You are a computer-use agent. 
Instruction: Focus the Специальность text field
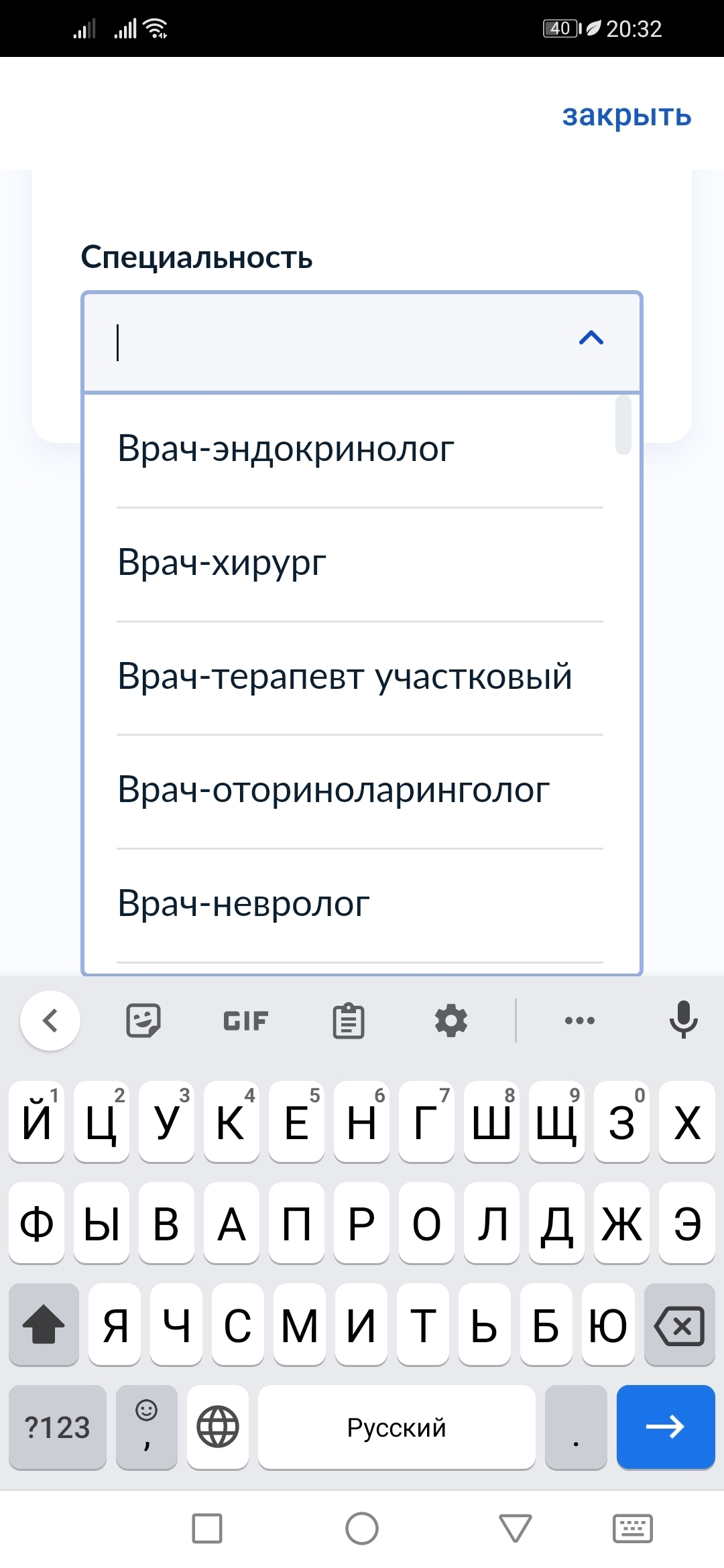point(335,342)
